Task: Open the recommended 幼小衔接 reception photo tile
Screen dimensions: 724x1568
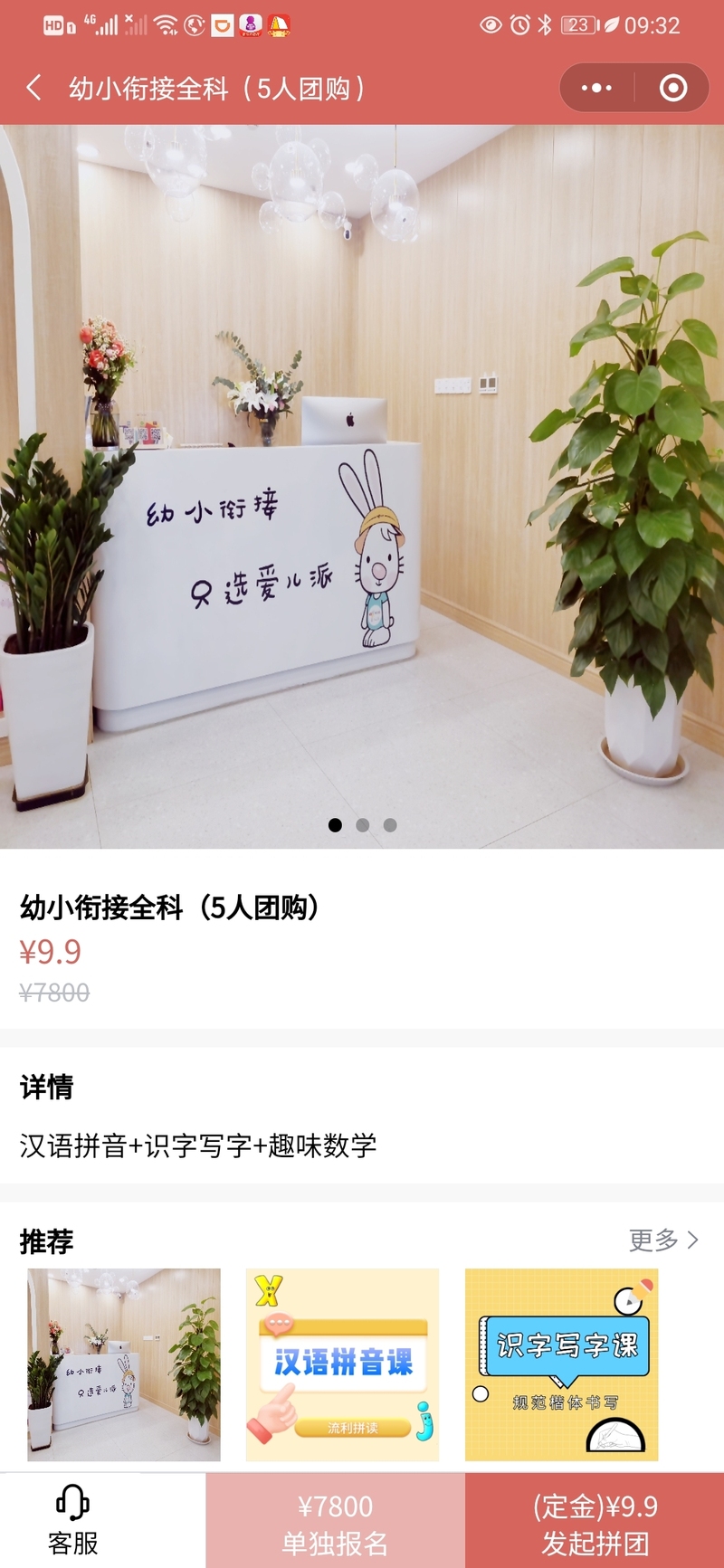Action: [124, 1364]
